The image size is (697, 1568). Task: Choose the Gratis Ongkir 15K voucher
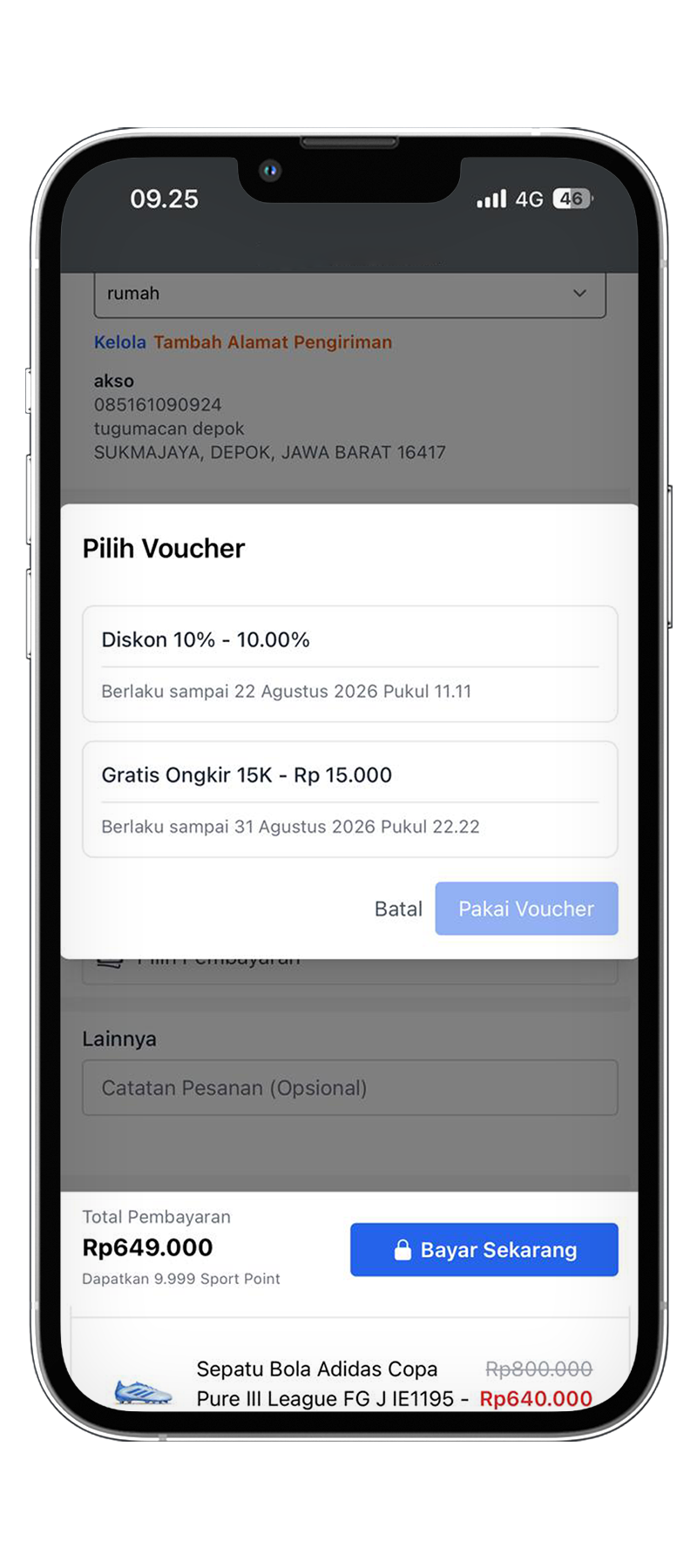click(x=349, y=799)
